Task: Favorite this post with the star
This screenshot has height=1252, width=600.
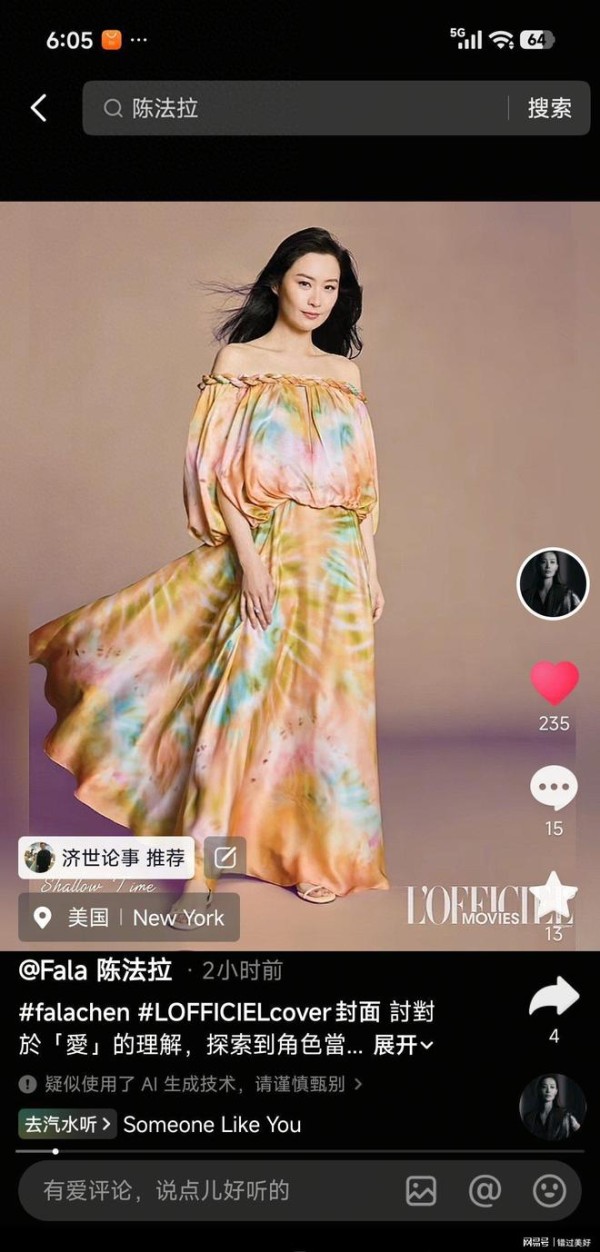Action: click(553, 893)
